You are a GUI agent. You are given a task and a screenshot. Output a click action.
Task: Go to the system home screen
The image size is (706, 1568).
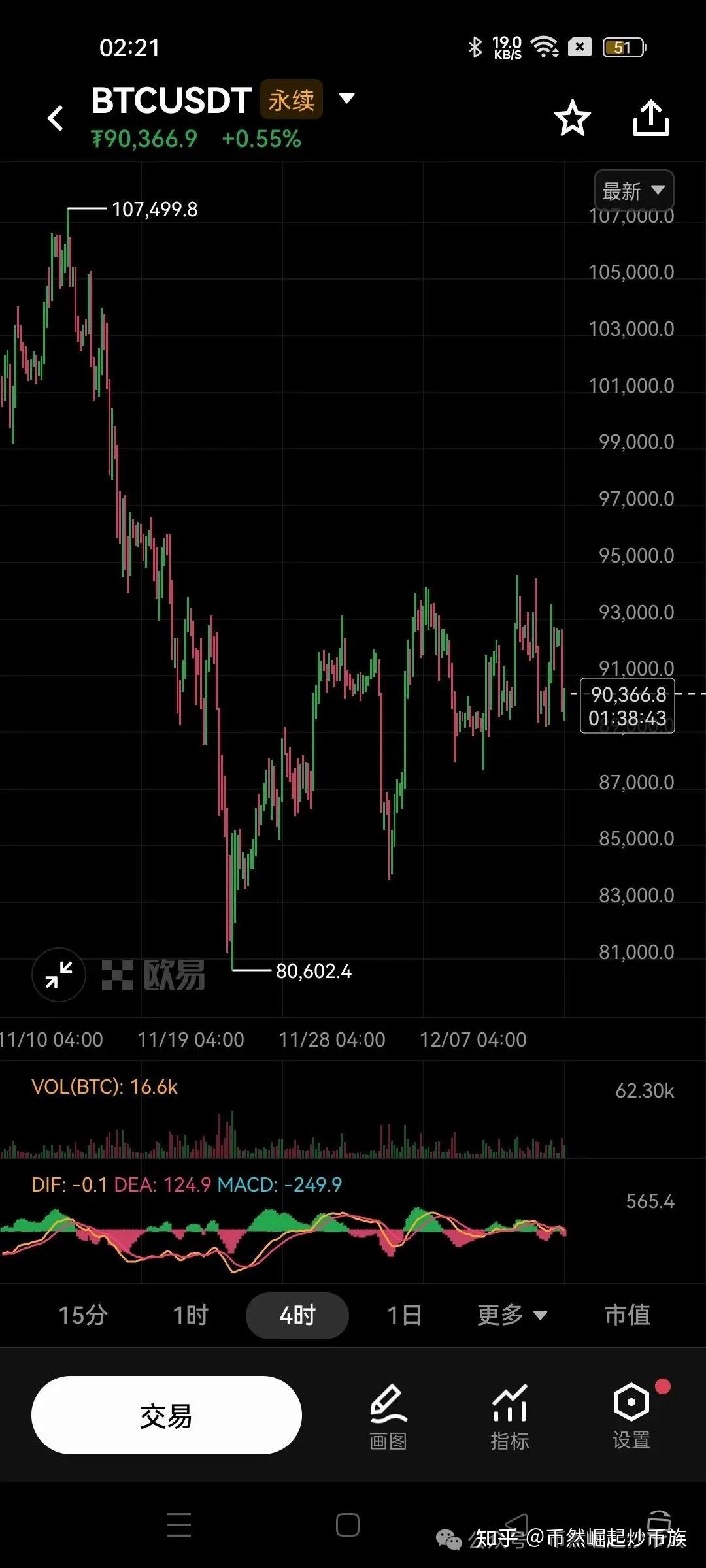[348, 1525]
